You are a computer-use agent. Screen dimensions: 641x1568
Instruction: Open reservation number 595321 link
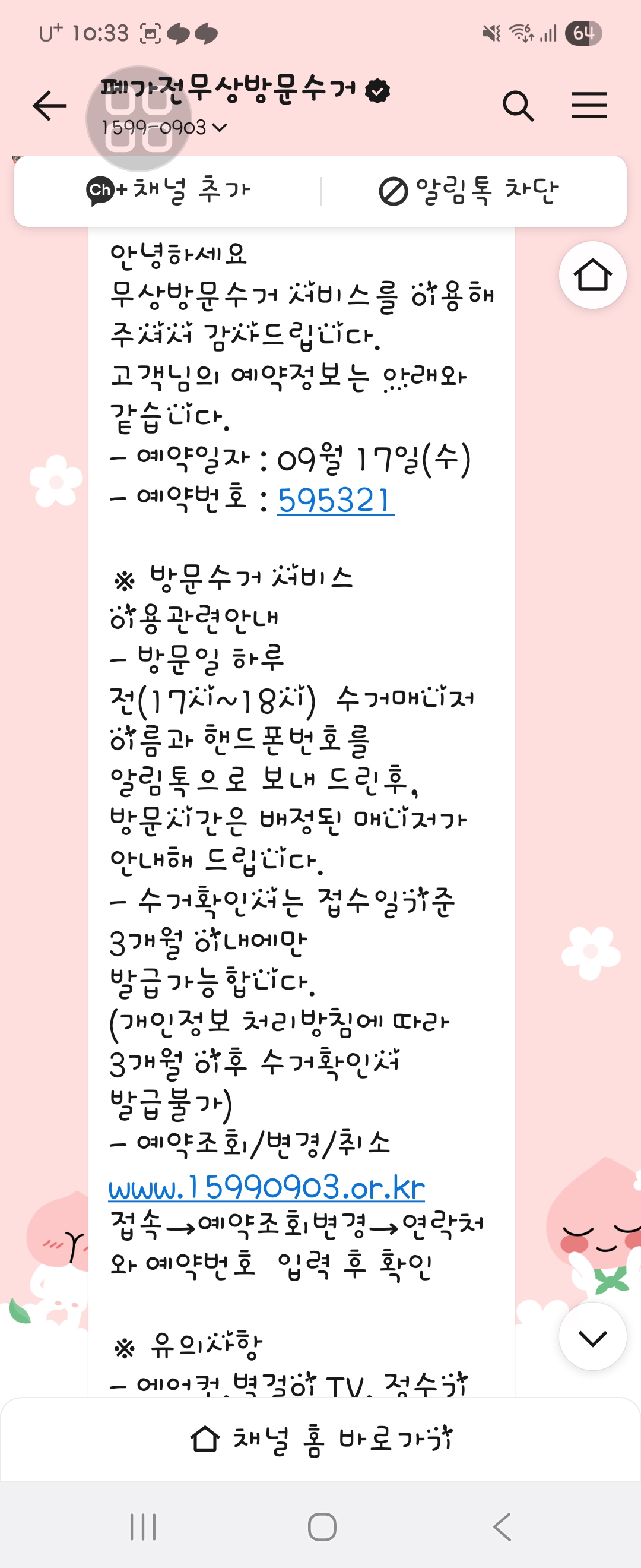(x=335, y=501)
